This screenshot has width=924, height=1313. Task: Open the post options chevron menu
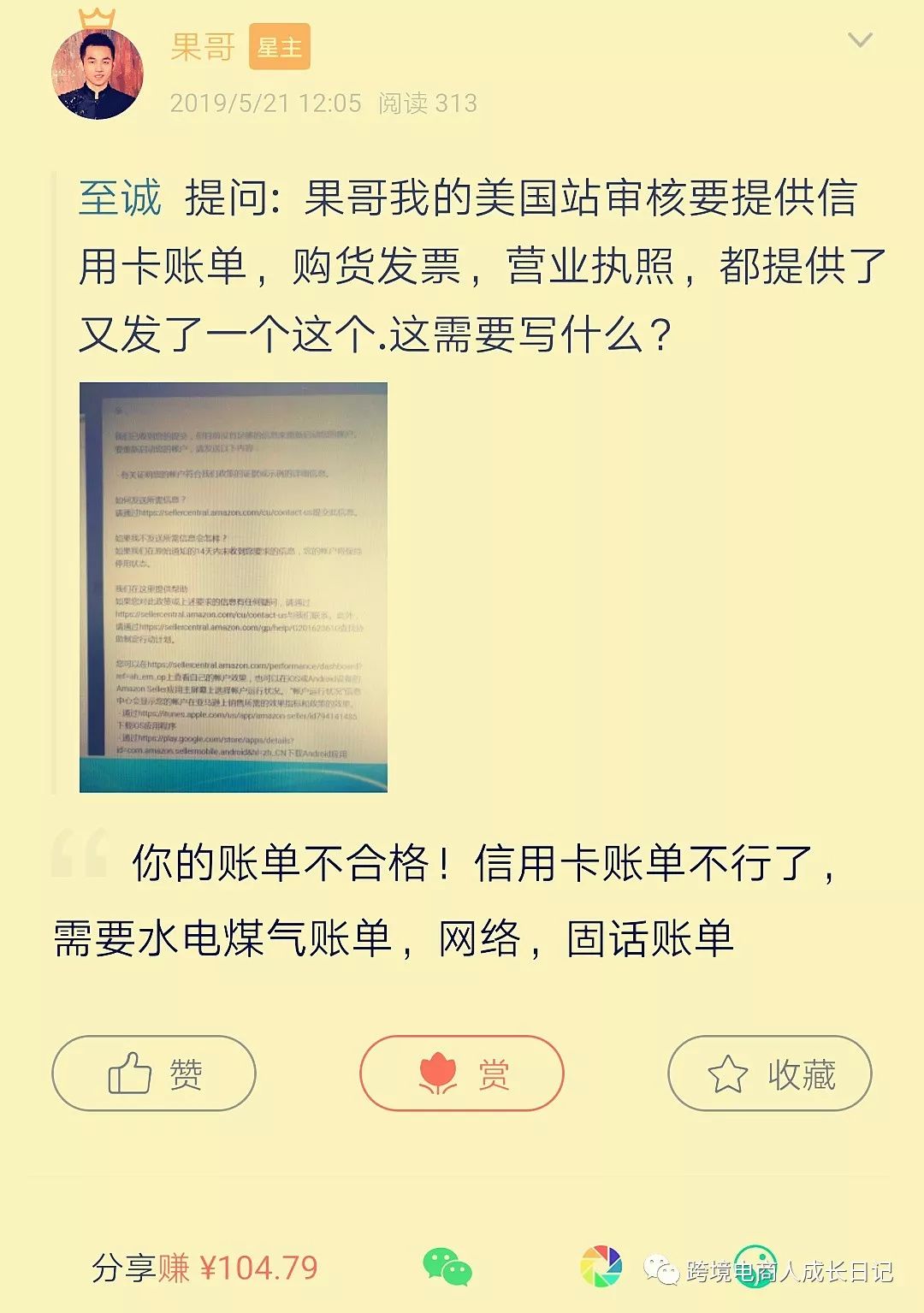859,40
